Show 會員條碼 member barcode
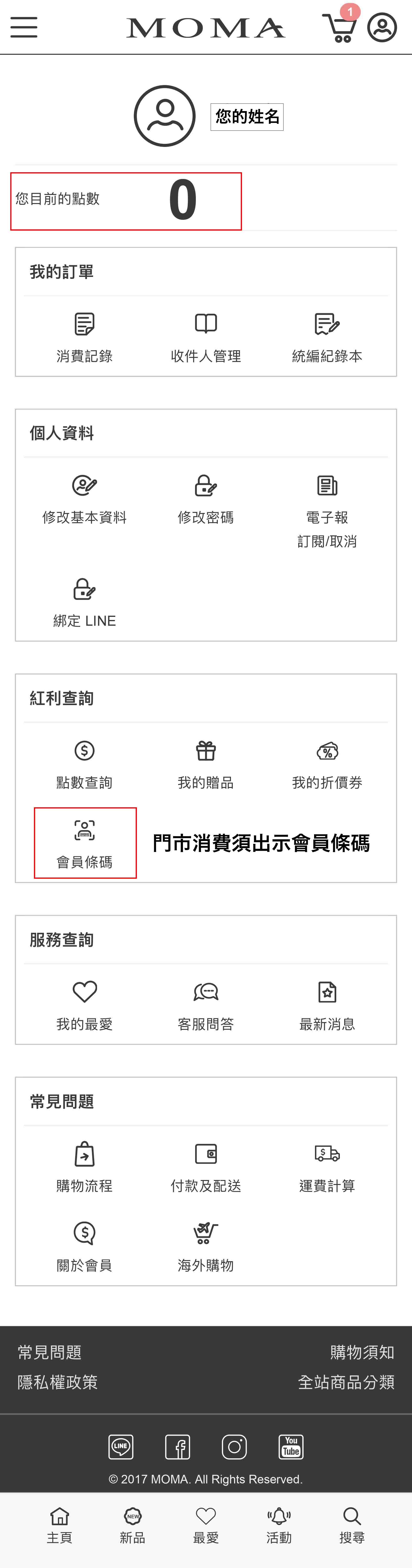 pos(85,843)
